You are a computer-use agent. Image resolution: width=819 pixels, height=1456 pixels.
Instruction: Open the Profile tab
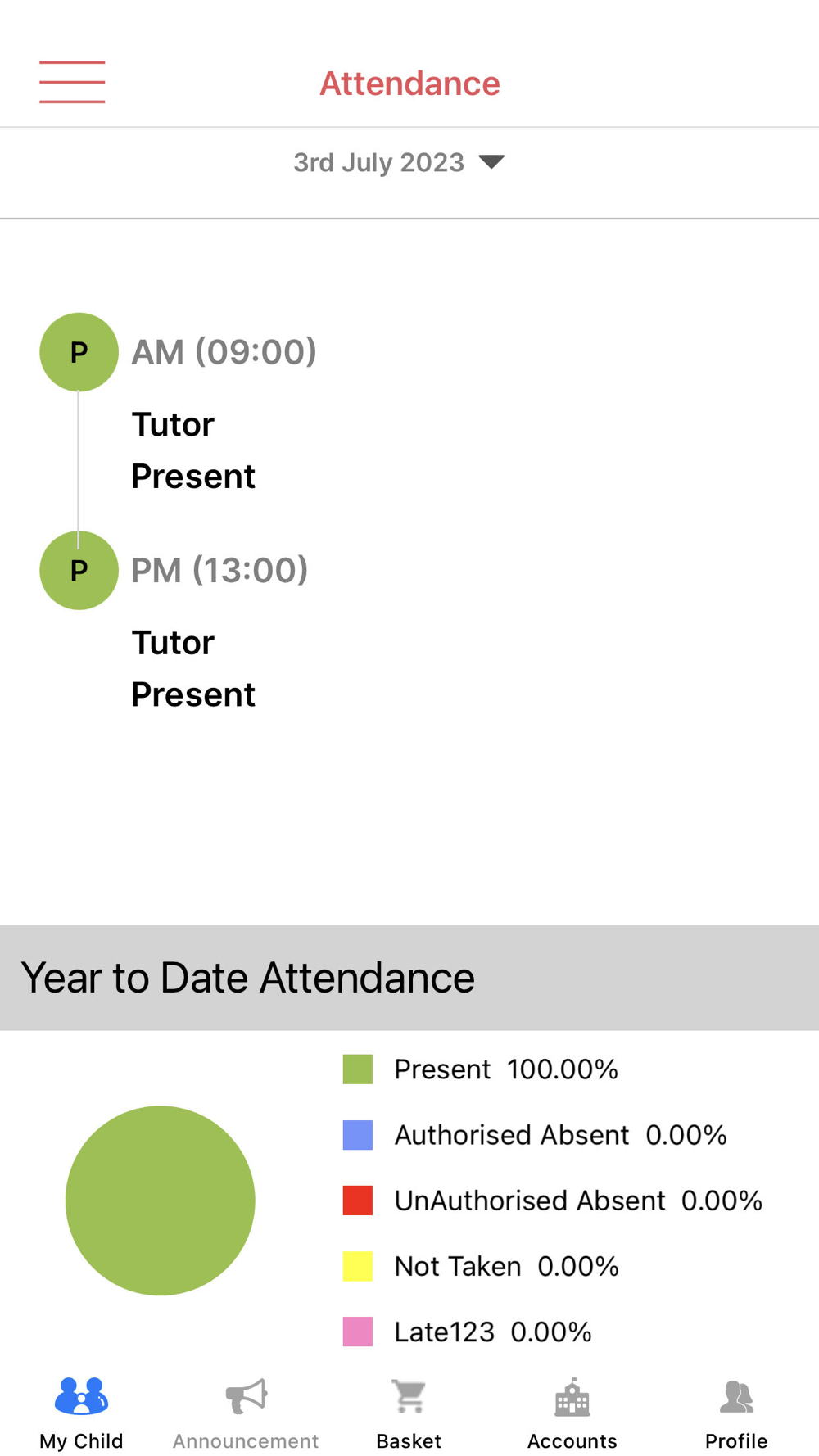(x=736, y=1413)
